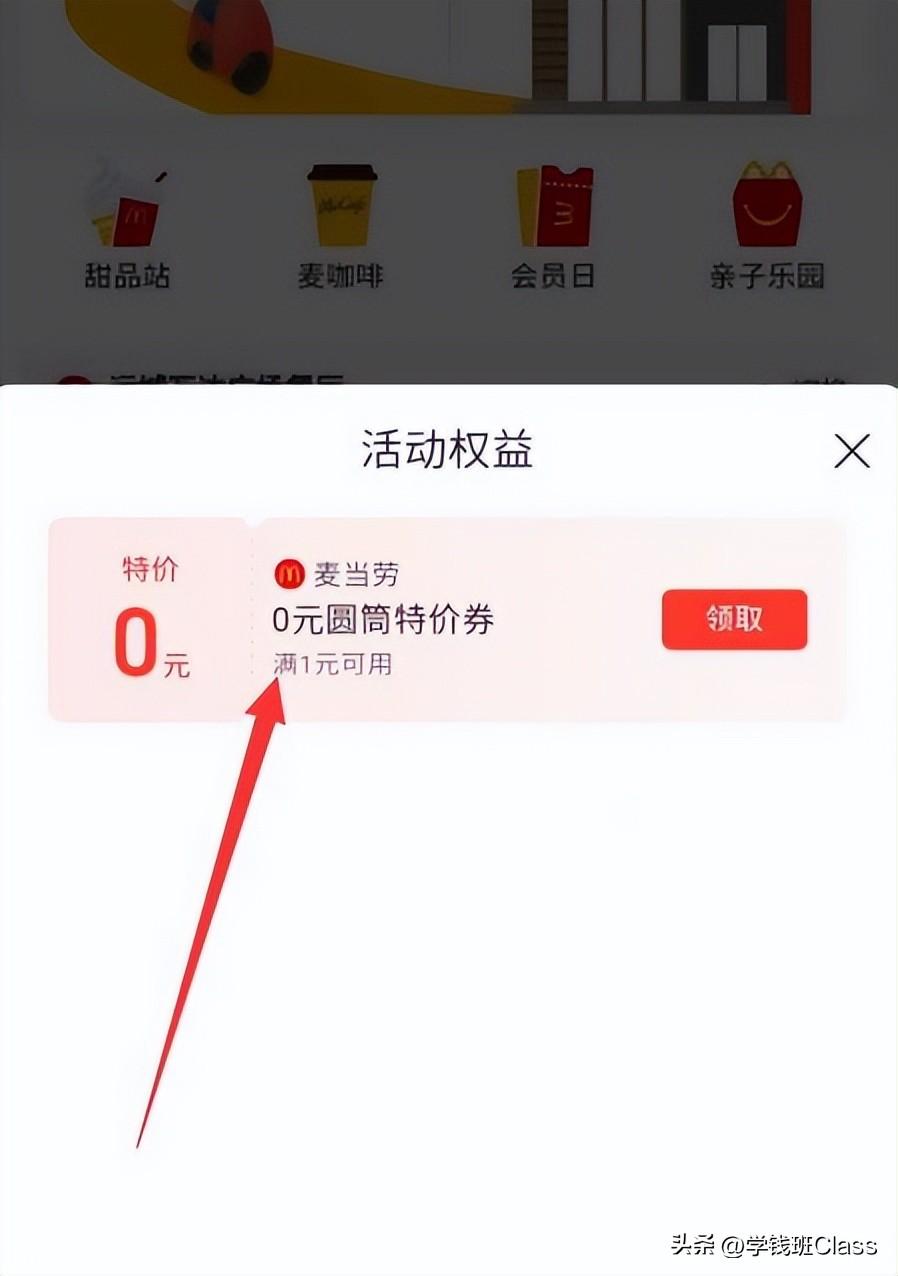
Task: Open the 会员日 member day icon
Action: 553,278
